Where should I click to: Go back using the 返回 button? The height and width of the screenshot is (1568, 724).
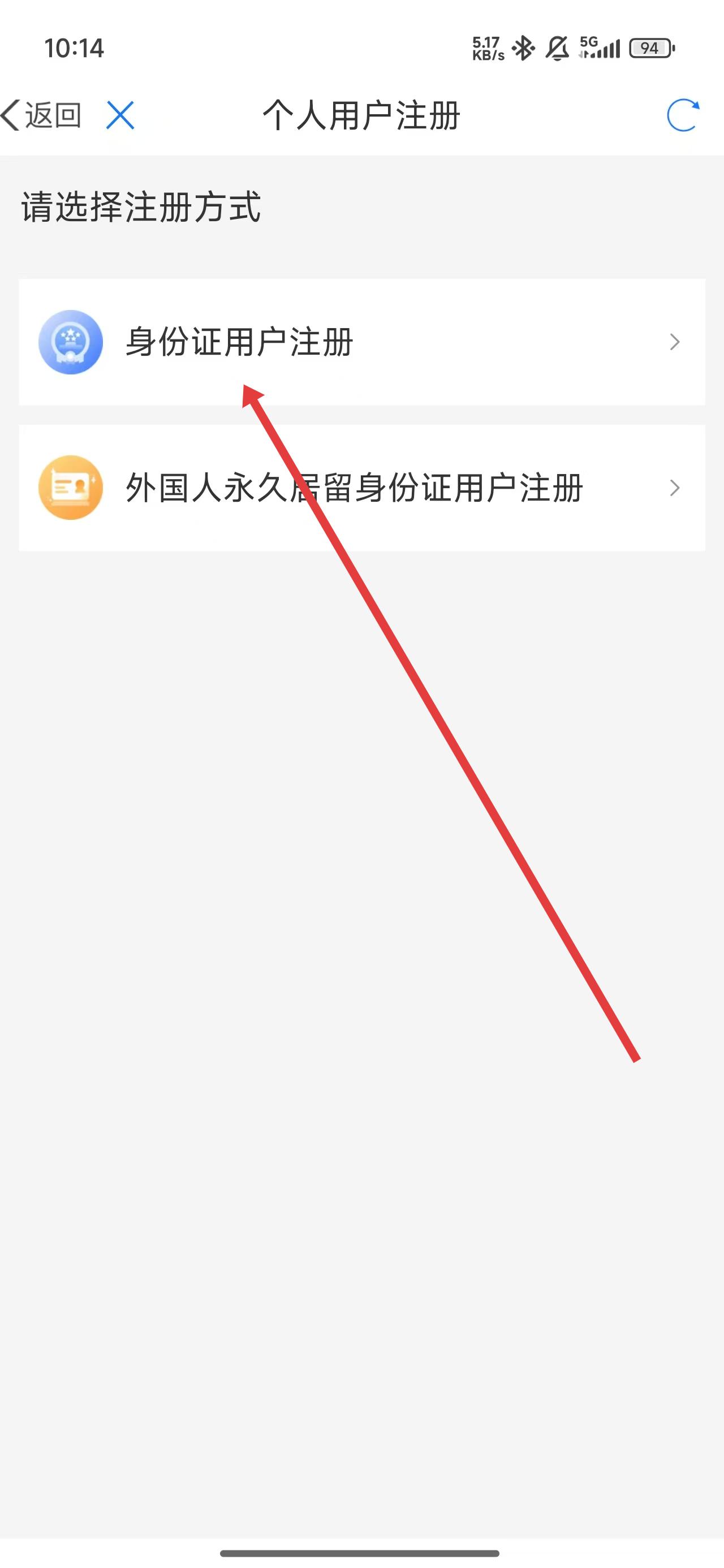coord(41,115)
